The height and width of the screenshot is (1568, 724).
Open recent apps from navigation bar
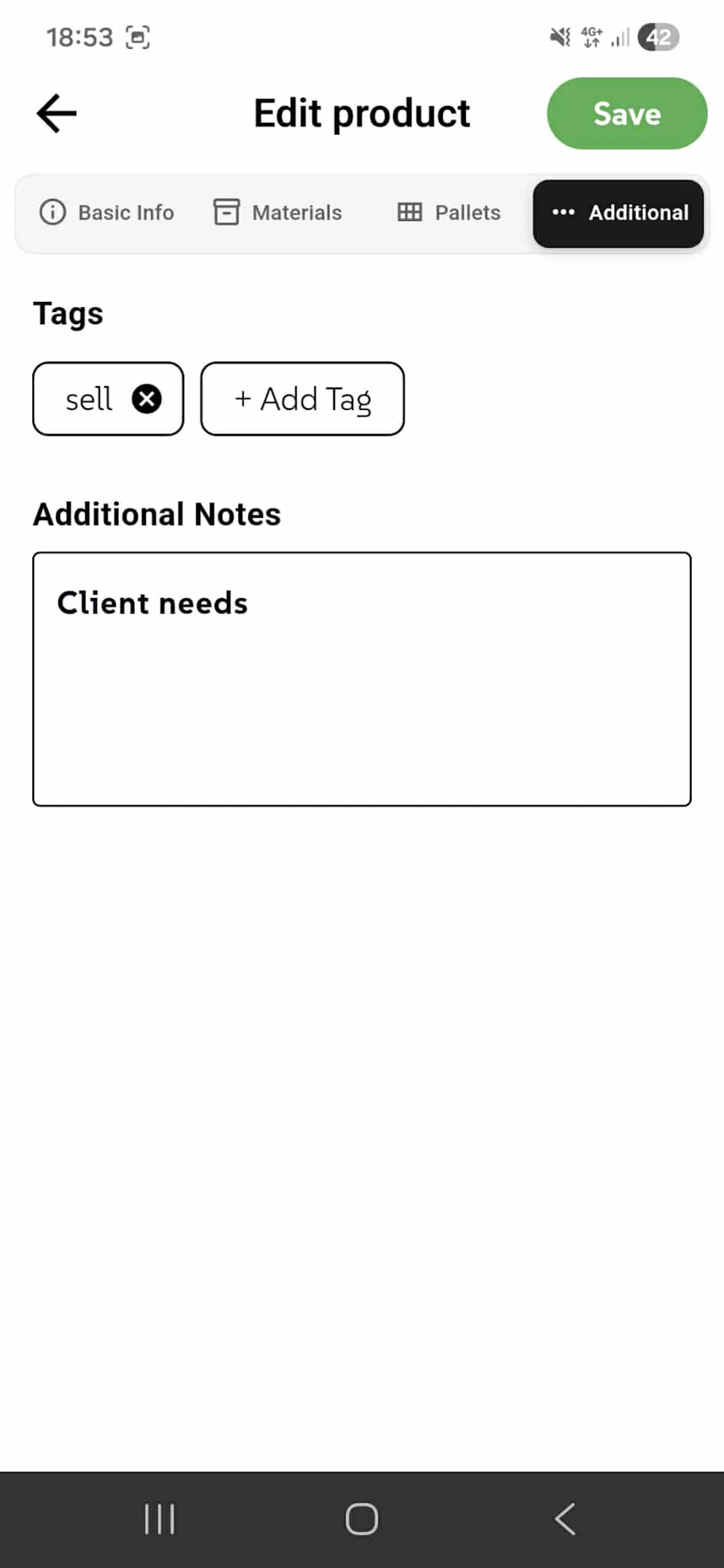coord(160,1519)
